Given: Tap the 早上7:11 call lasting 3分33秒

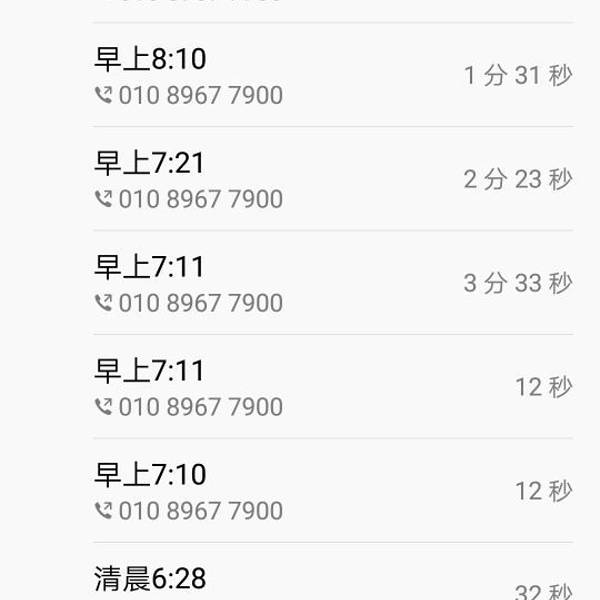Looking at the screenshot, I should point(300,284).
